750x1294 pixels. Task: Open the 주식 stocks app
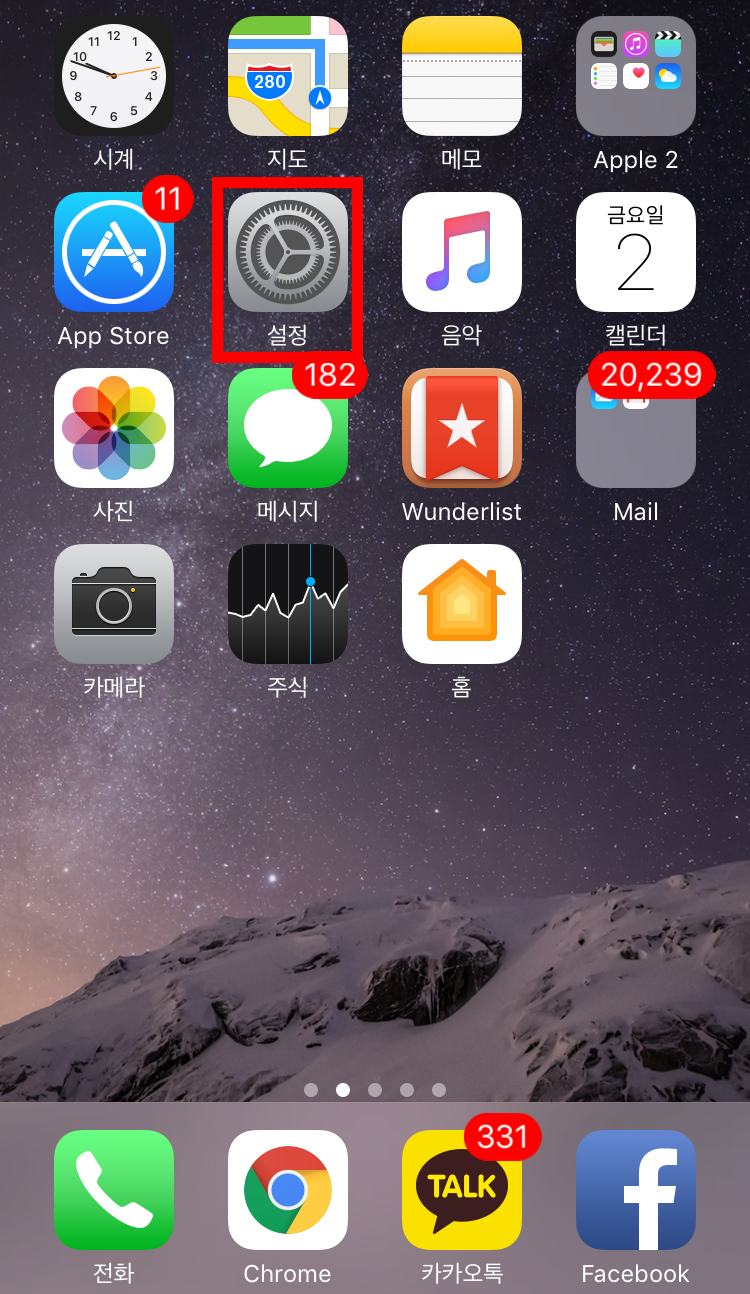pyautogui.click(x=288, y=604)
